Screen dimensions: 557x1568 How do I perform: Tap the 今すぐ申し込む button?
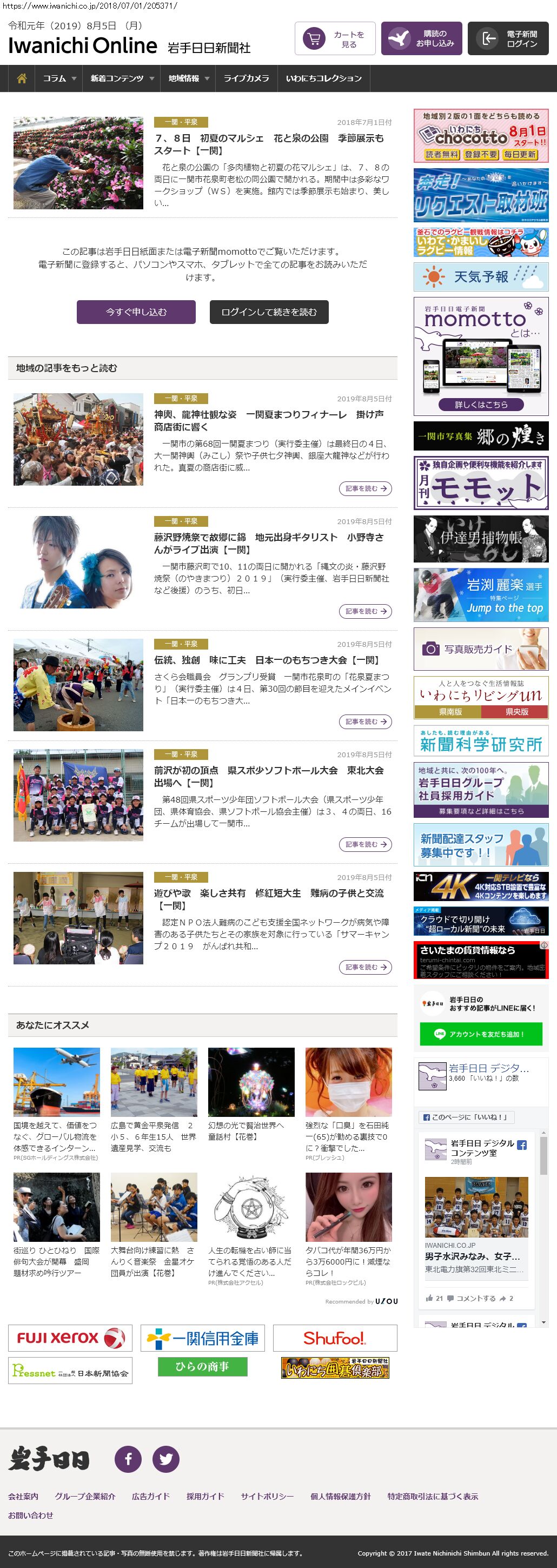coord(136,312)
